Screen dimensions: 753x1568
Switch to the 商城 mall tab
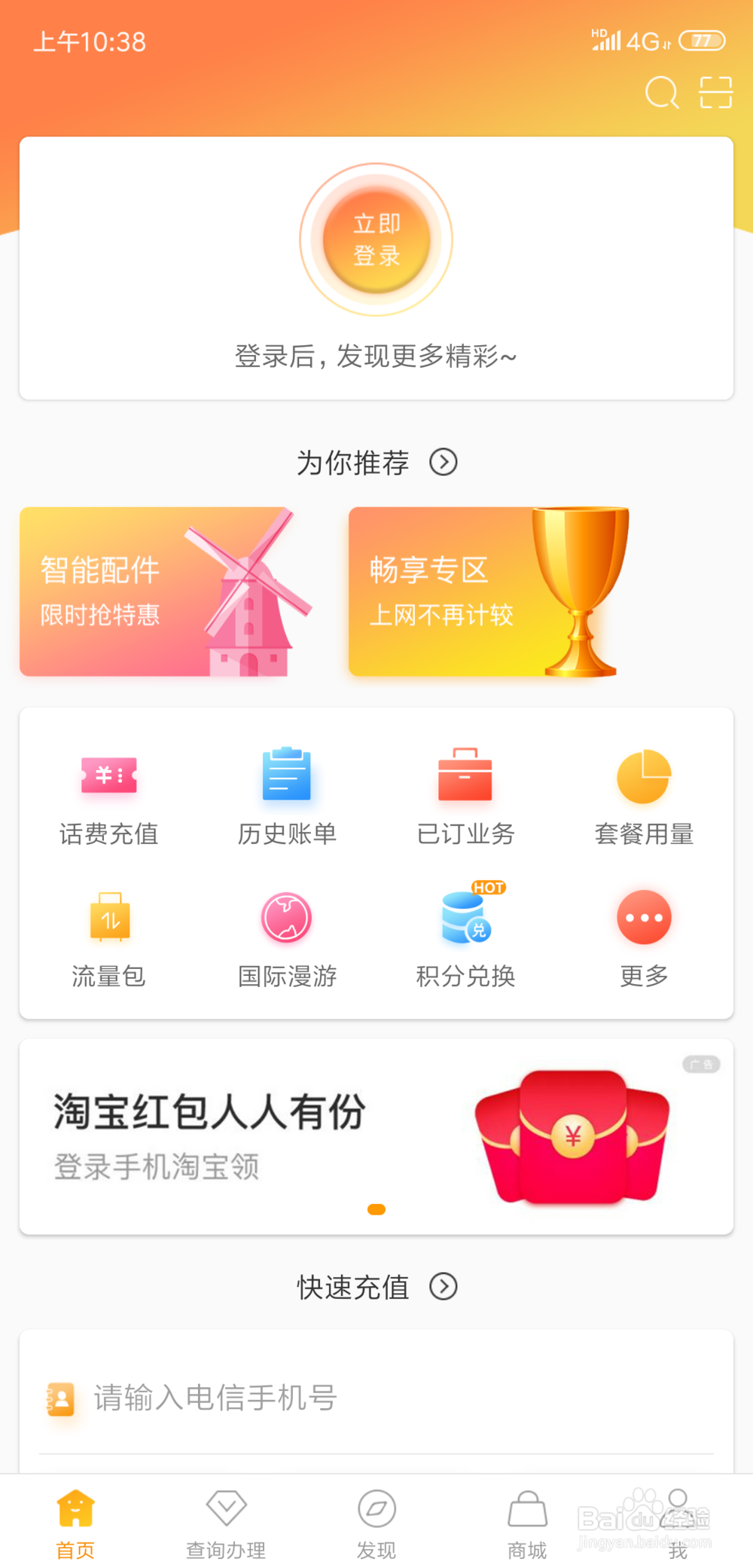pos(527,1522)
